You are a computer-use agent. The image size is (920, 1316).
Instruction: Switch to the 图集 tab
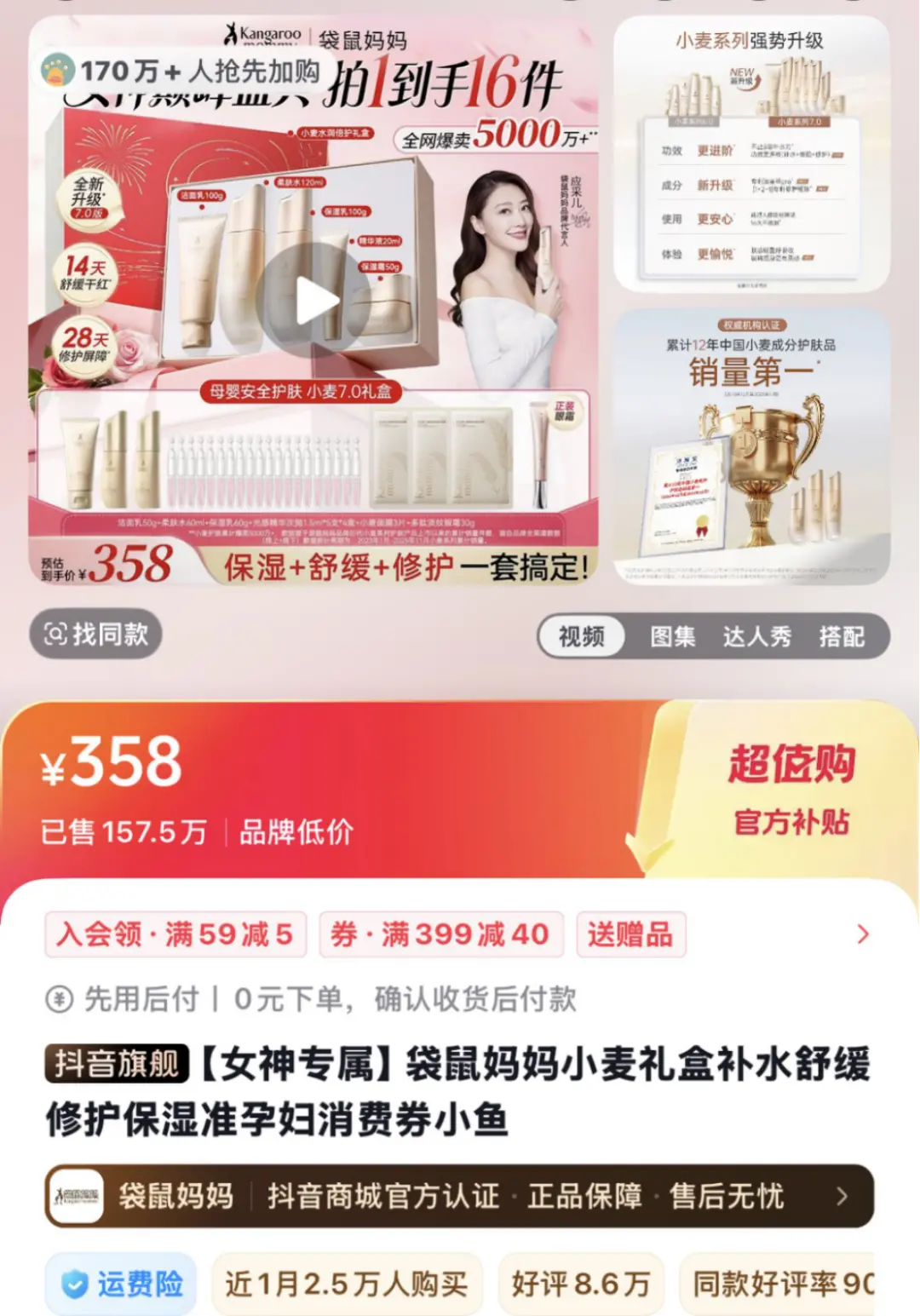tap(673, 636)
